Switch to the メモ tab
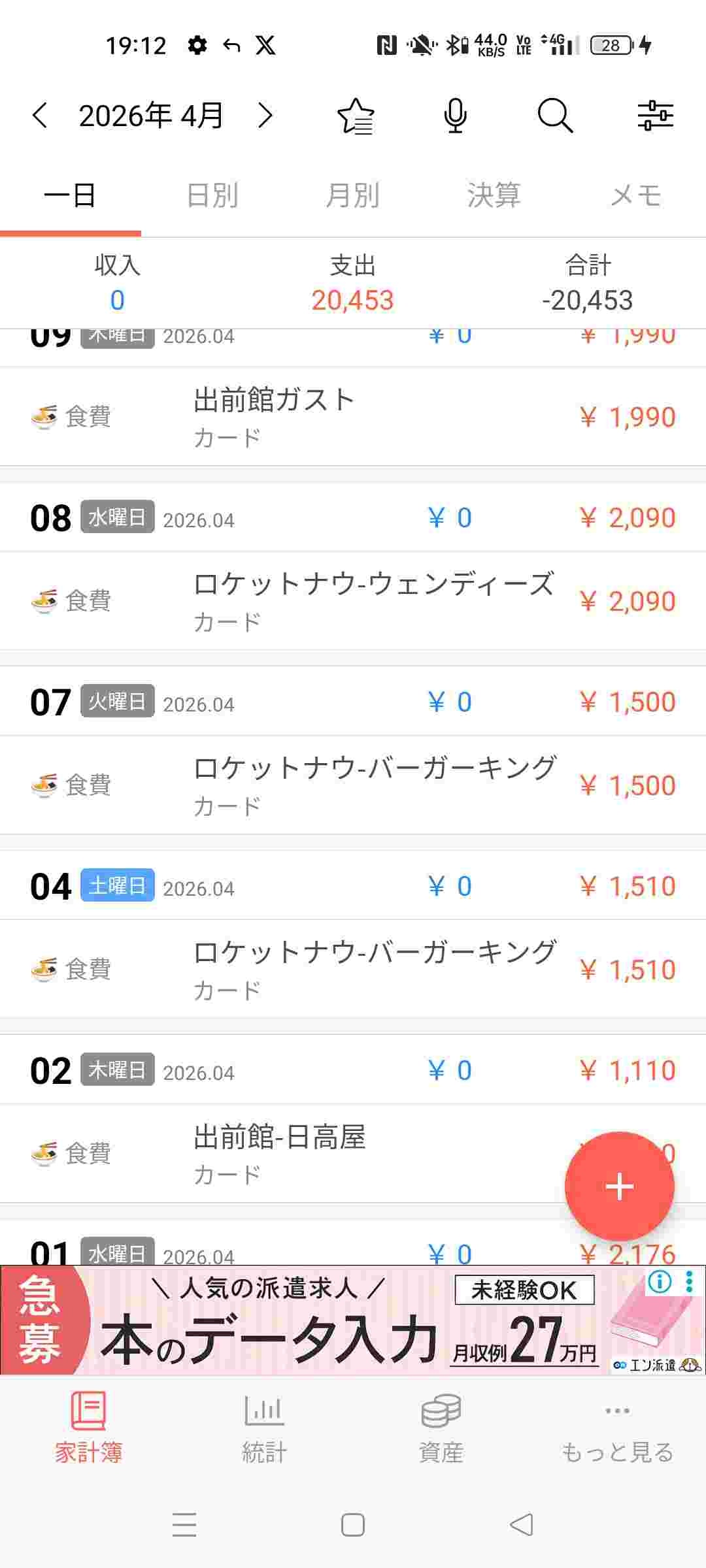The width and height of the screenshot is (706, 1568). coord(635,195)
